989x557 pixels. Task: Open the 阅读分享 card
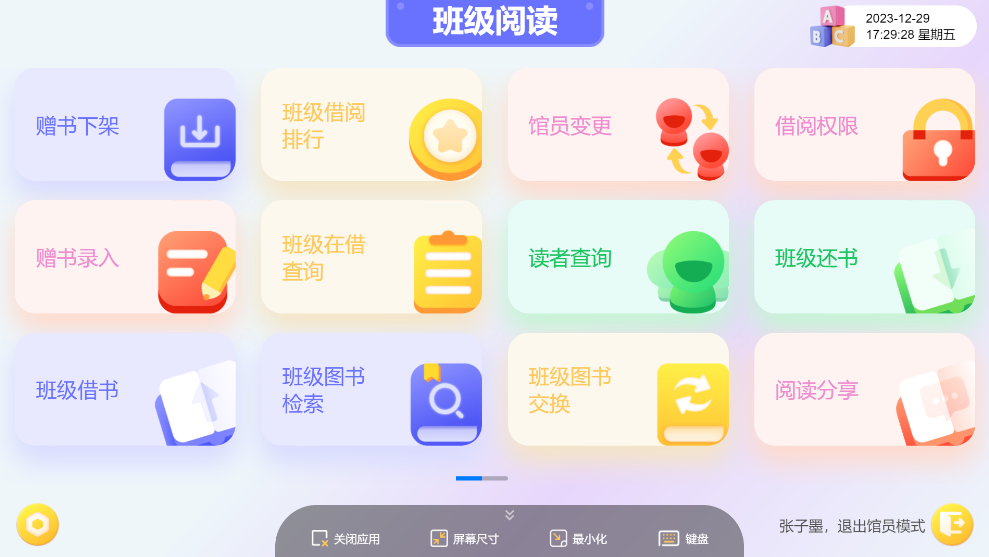tap(864, 389)
